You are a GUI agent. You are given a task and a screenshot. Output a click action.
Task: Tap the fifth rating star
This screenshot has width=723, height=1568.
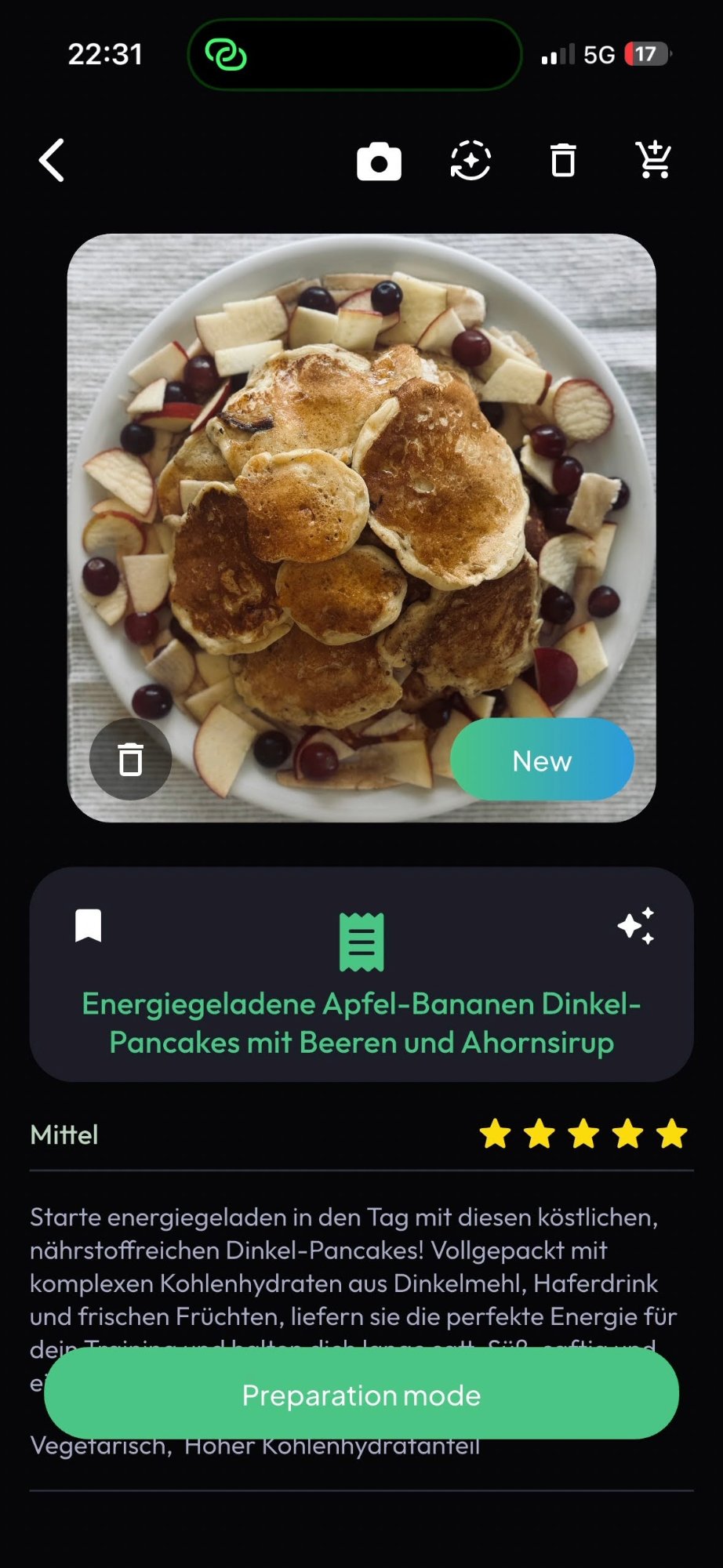pyautogui.click(x=670, y=1134)
